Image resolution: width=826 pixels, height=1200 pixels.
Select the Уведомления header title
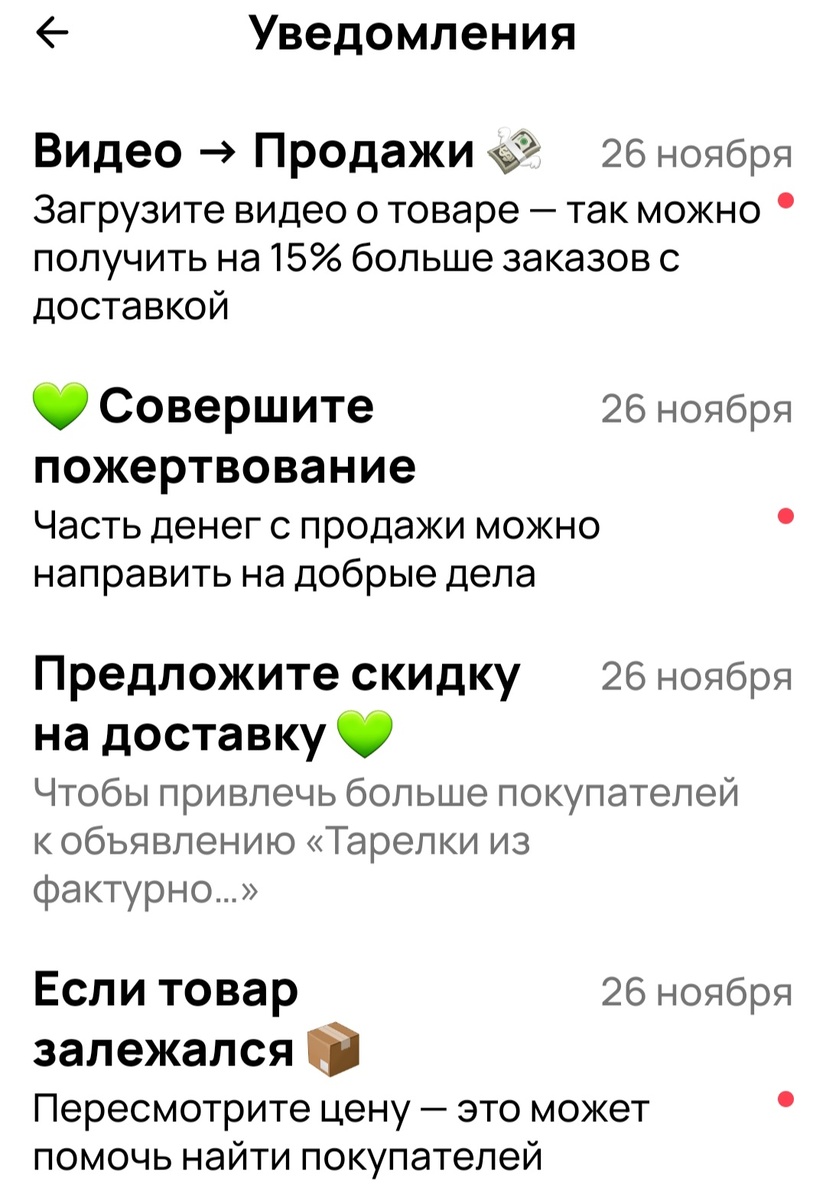412,31
